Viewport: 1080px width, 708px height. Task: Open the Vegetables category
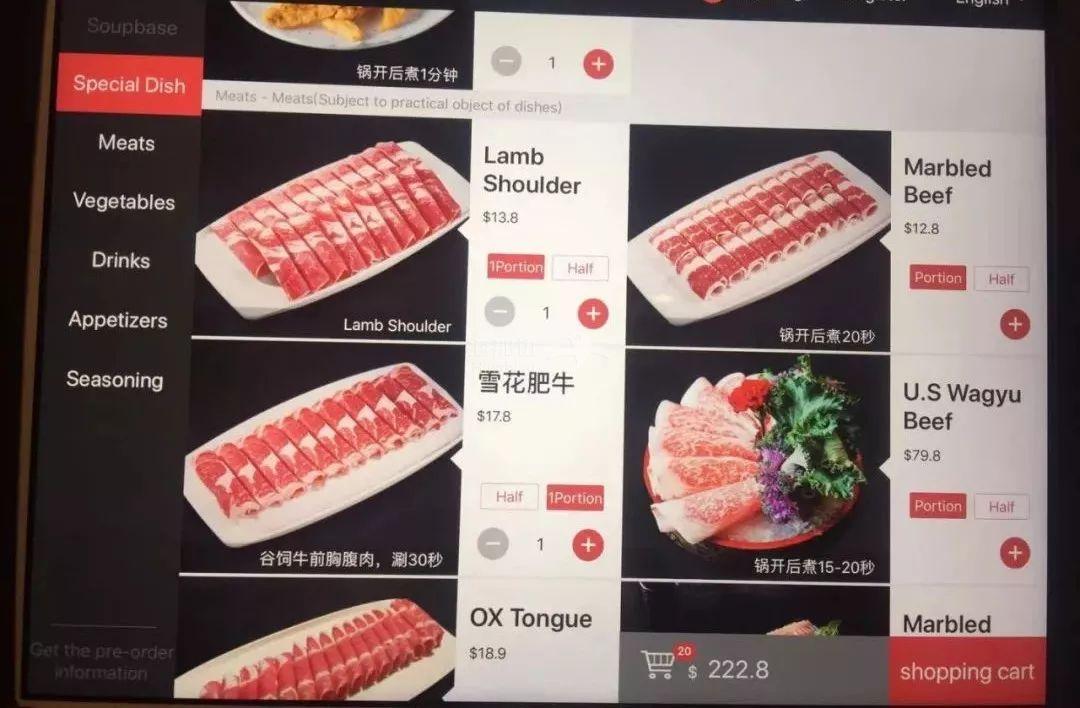pyautogui.click(x=124, y=202)
